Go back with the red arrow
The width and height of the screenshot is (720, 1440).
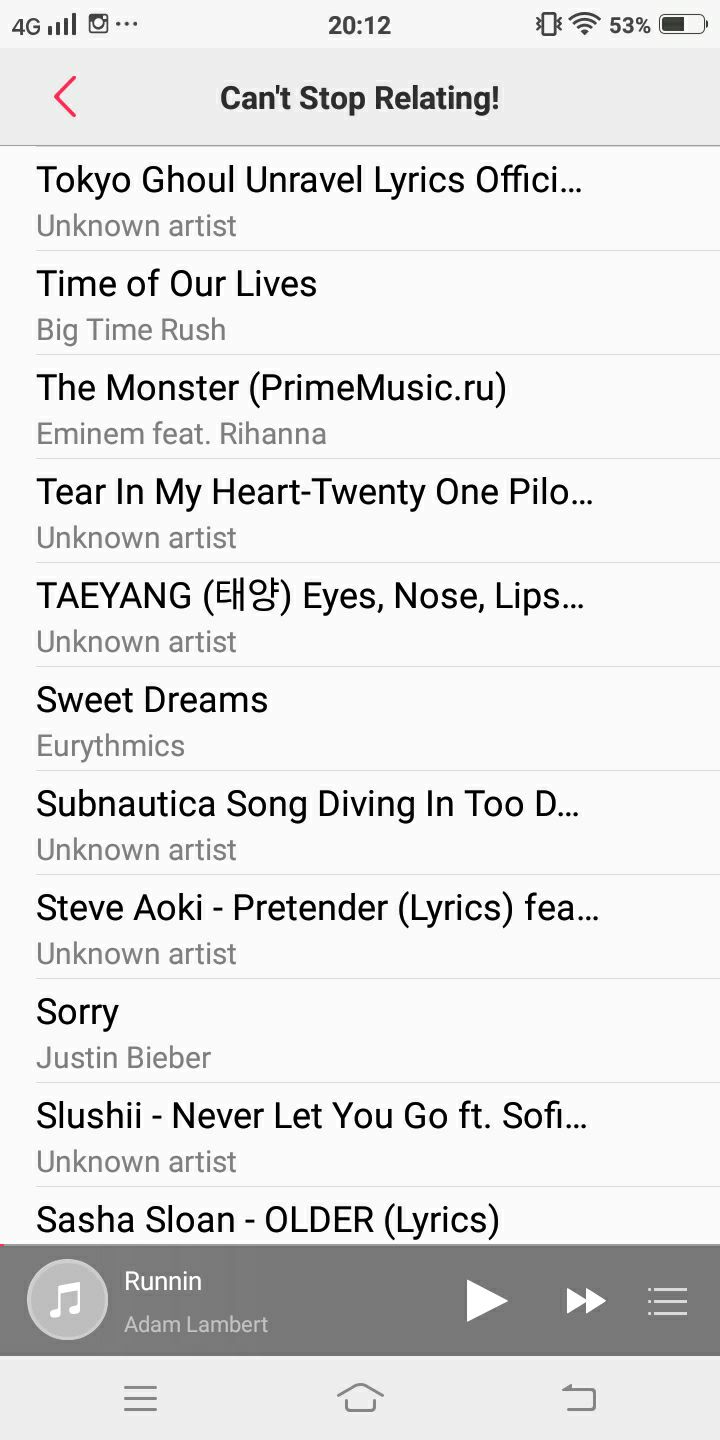point(65,97)
